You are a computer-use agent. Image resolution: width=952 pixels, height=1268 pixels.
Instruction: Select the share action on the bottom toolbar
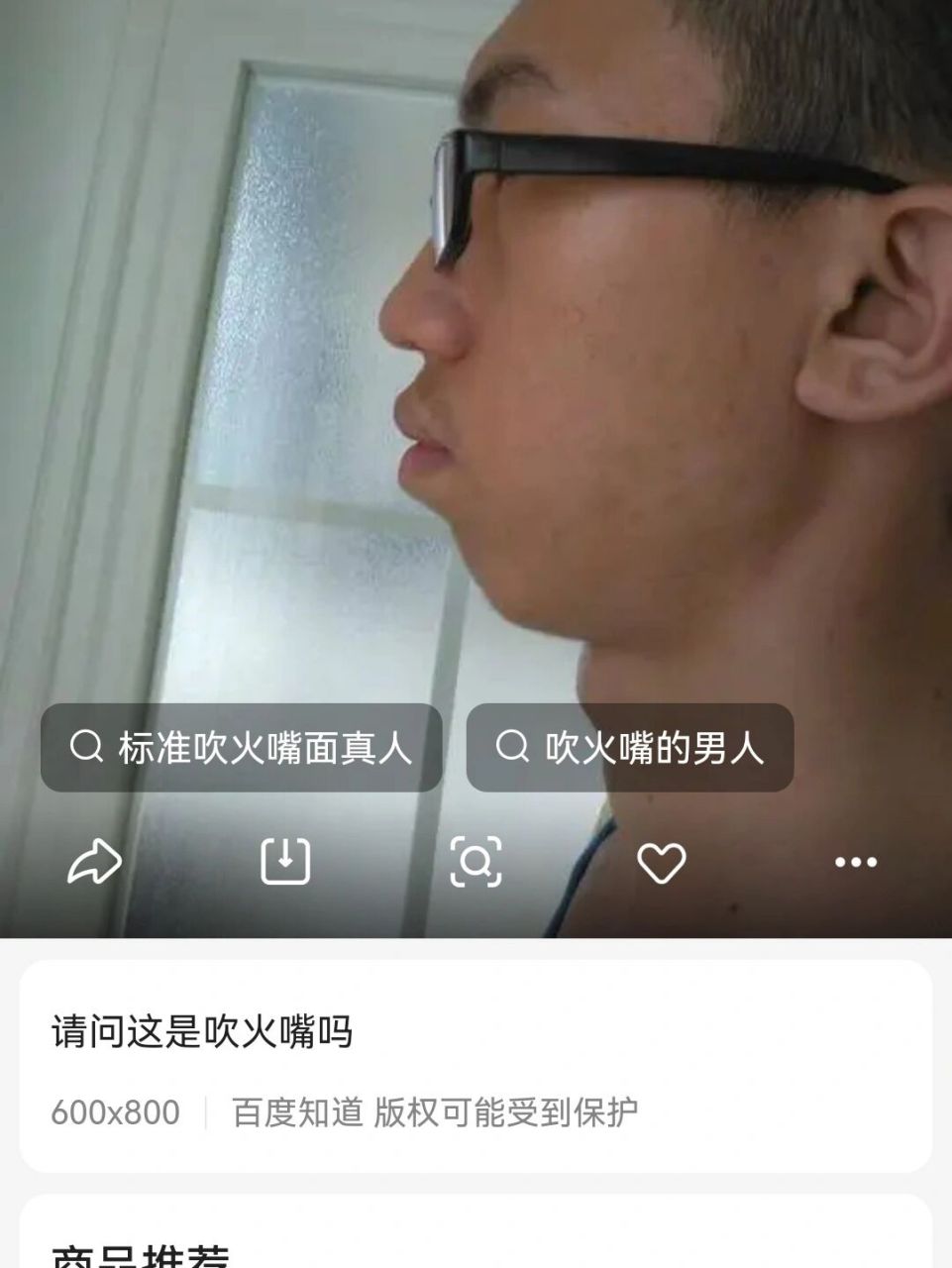(95, 862)
